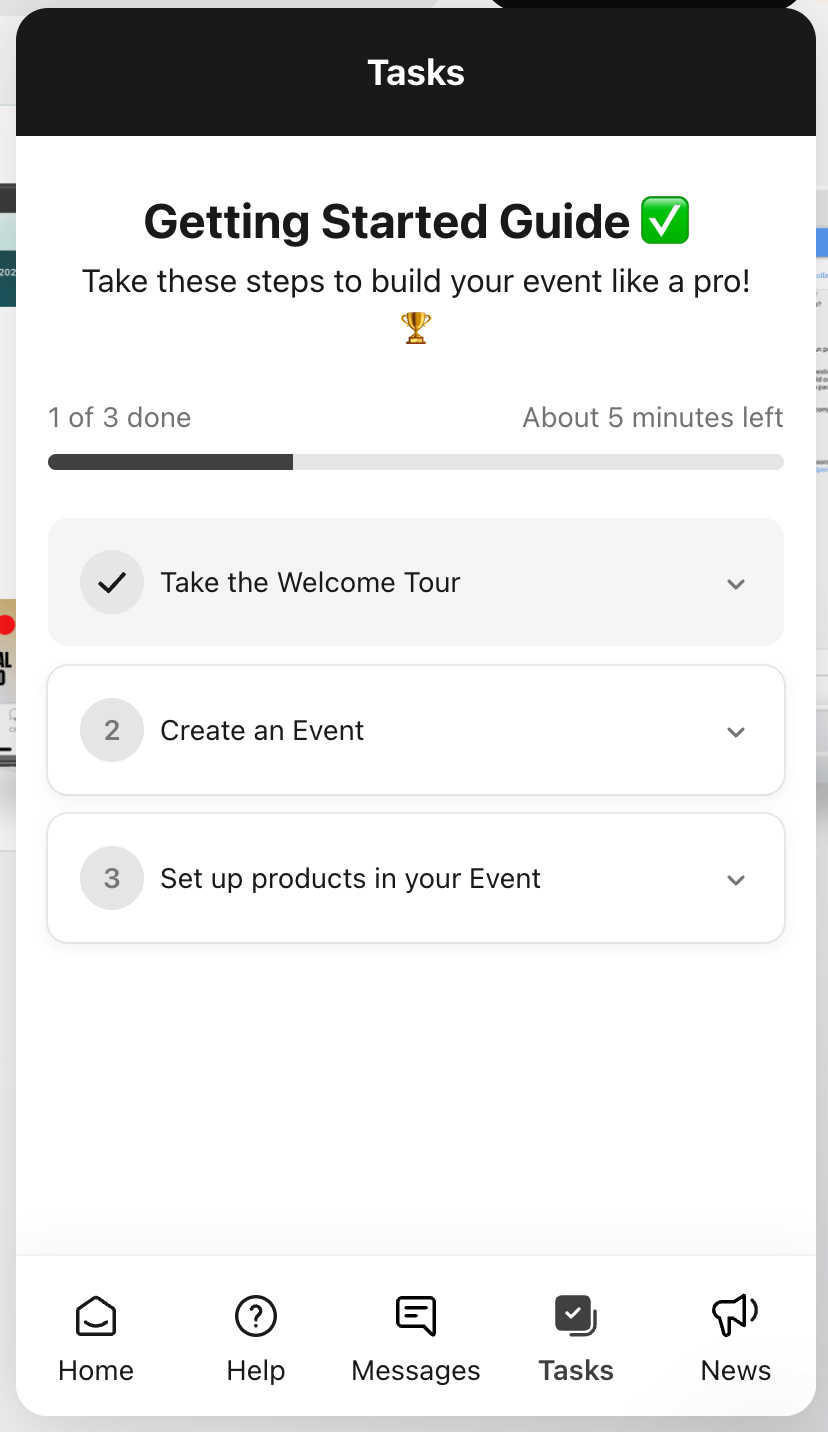This screenshot has width=828, height=1432.
Task: Expand the Create an Event task details
Action: (x=736, y=732)
